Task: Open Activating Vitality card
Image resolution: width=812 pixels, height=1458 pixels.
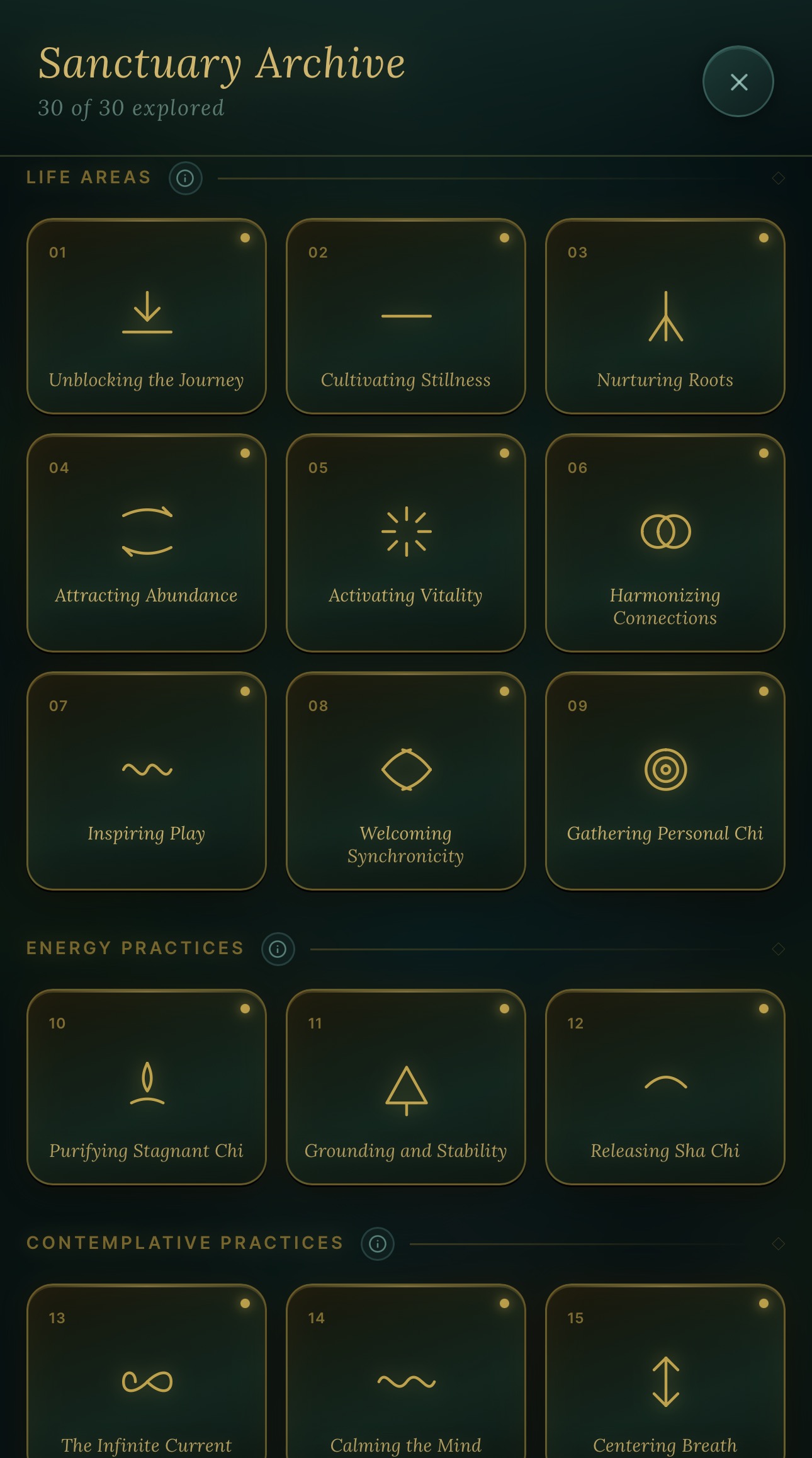Action: [x=406, y=543]
